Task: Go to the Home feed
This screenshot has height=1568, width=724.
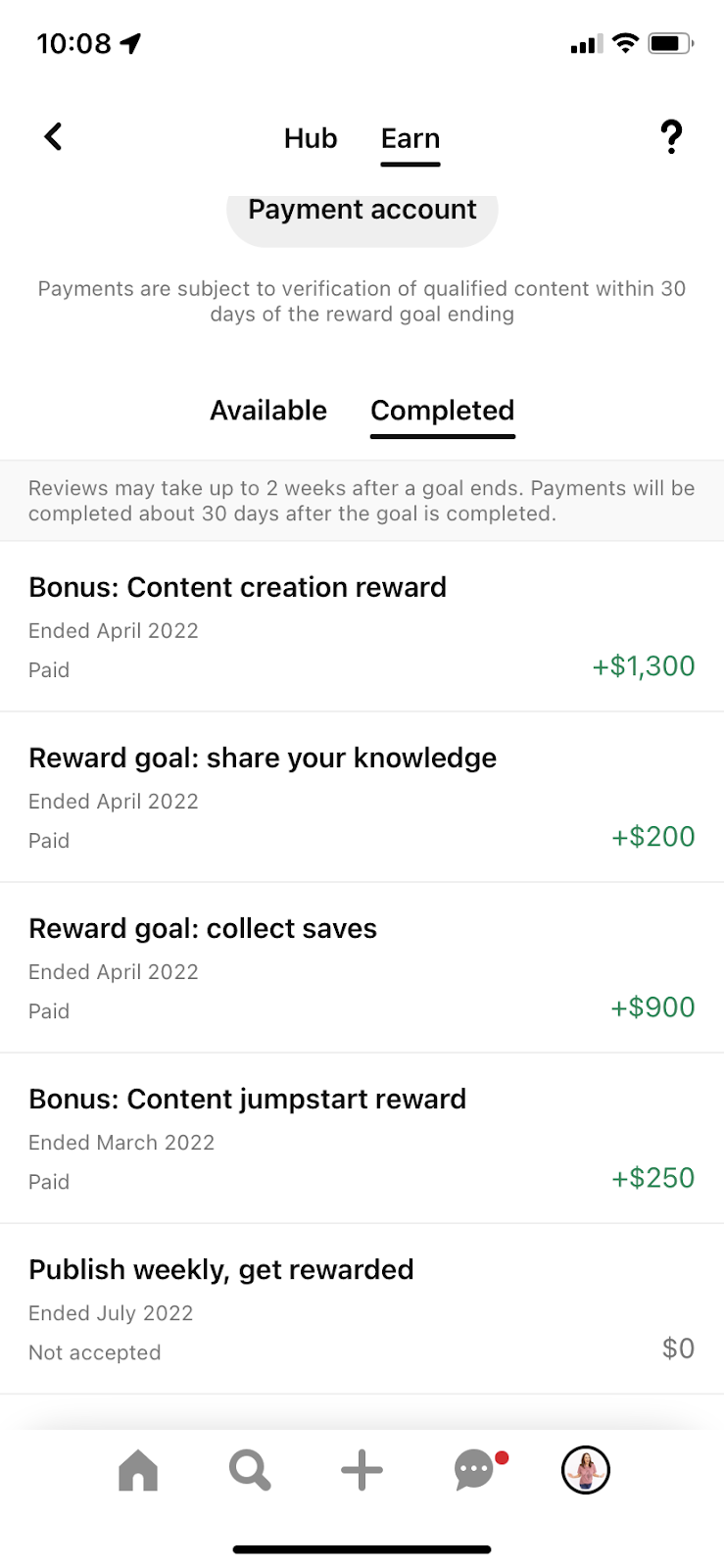Action: 138,1470
